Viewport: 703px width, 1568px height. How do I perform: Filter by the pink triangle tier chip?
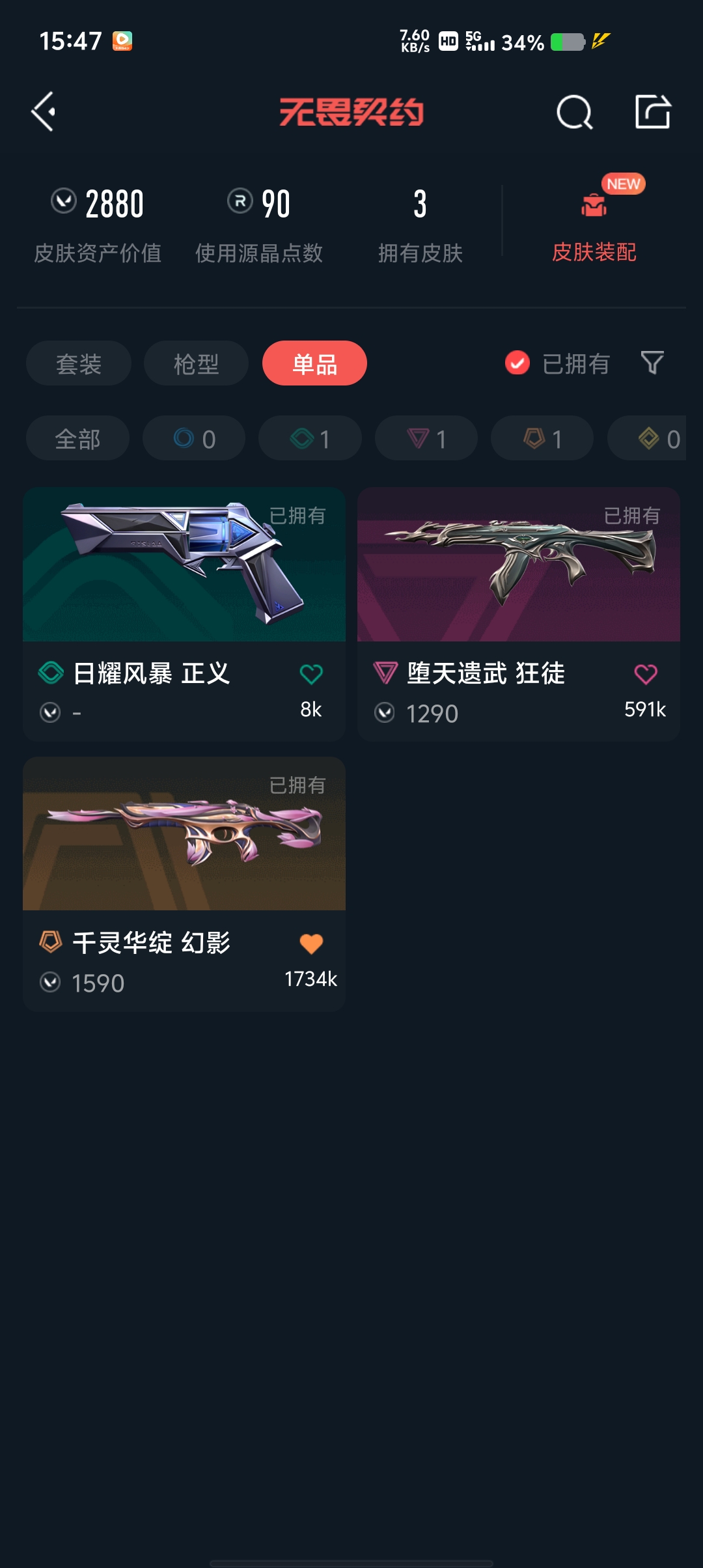[426, 439]
